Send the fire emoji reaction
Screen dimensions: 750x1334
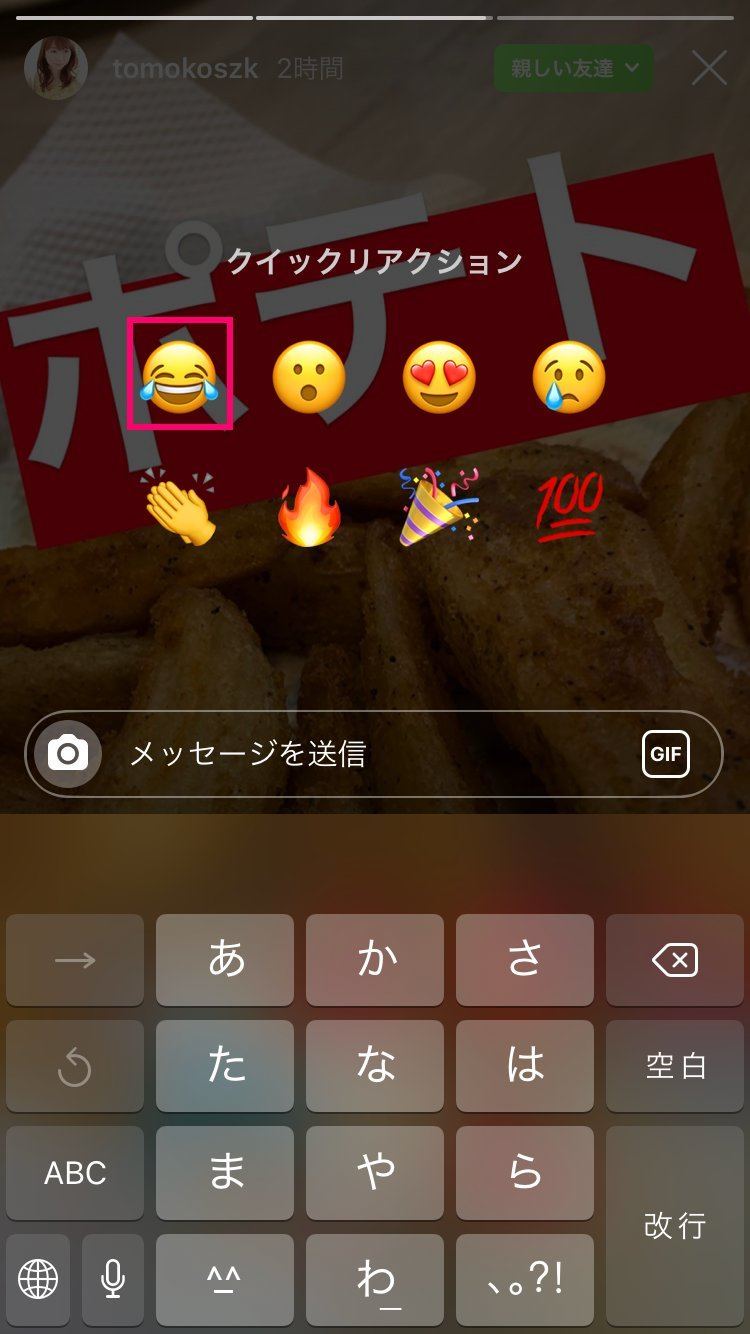[309, 506]
